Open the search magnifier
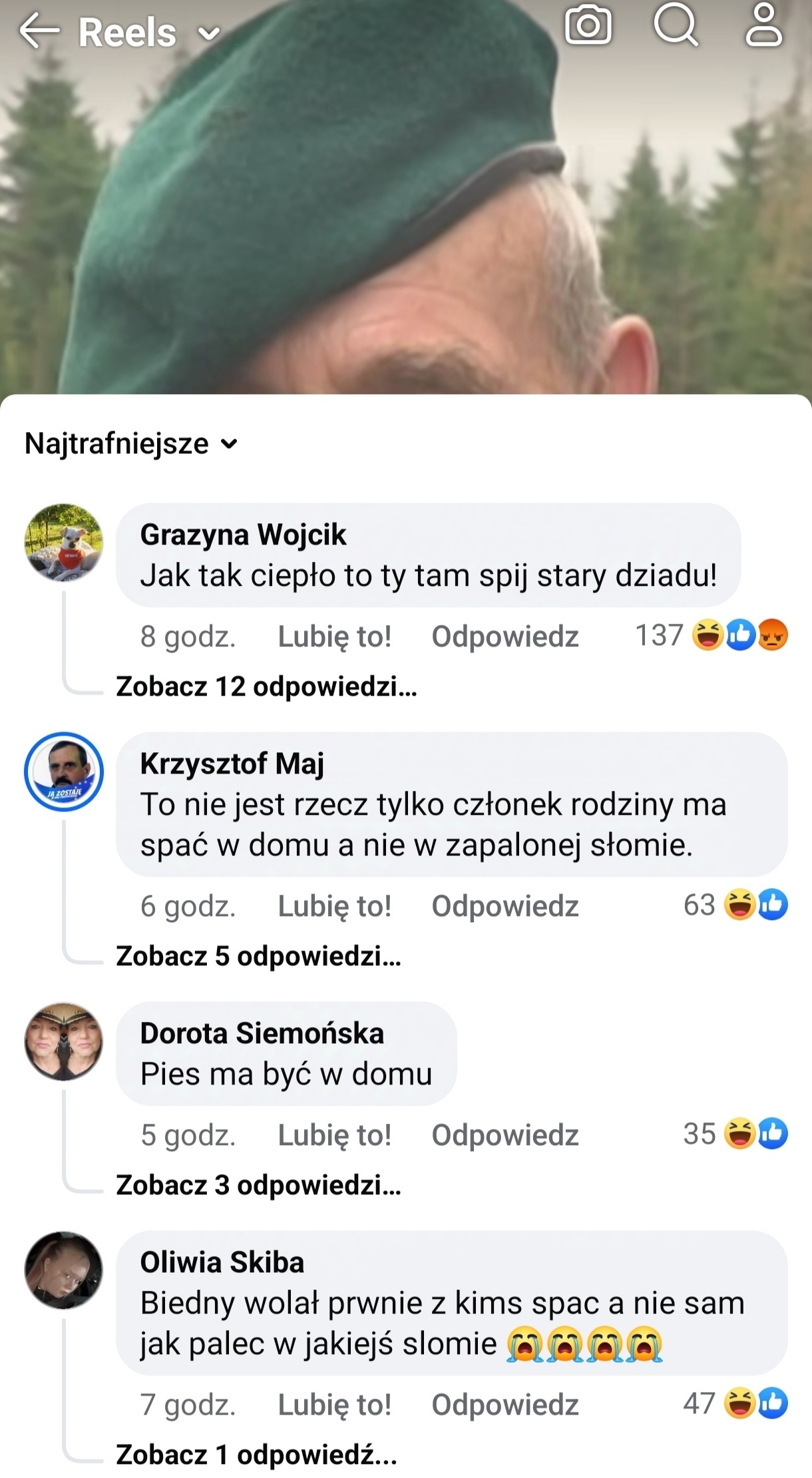812x1478 pixels. (x=676, y=26)
